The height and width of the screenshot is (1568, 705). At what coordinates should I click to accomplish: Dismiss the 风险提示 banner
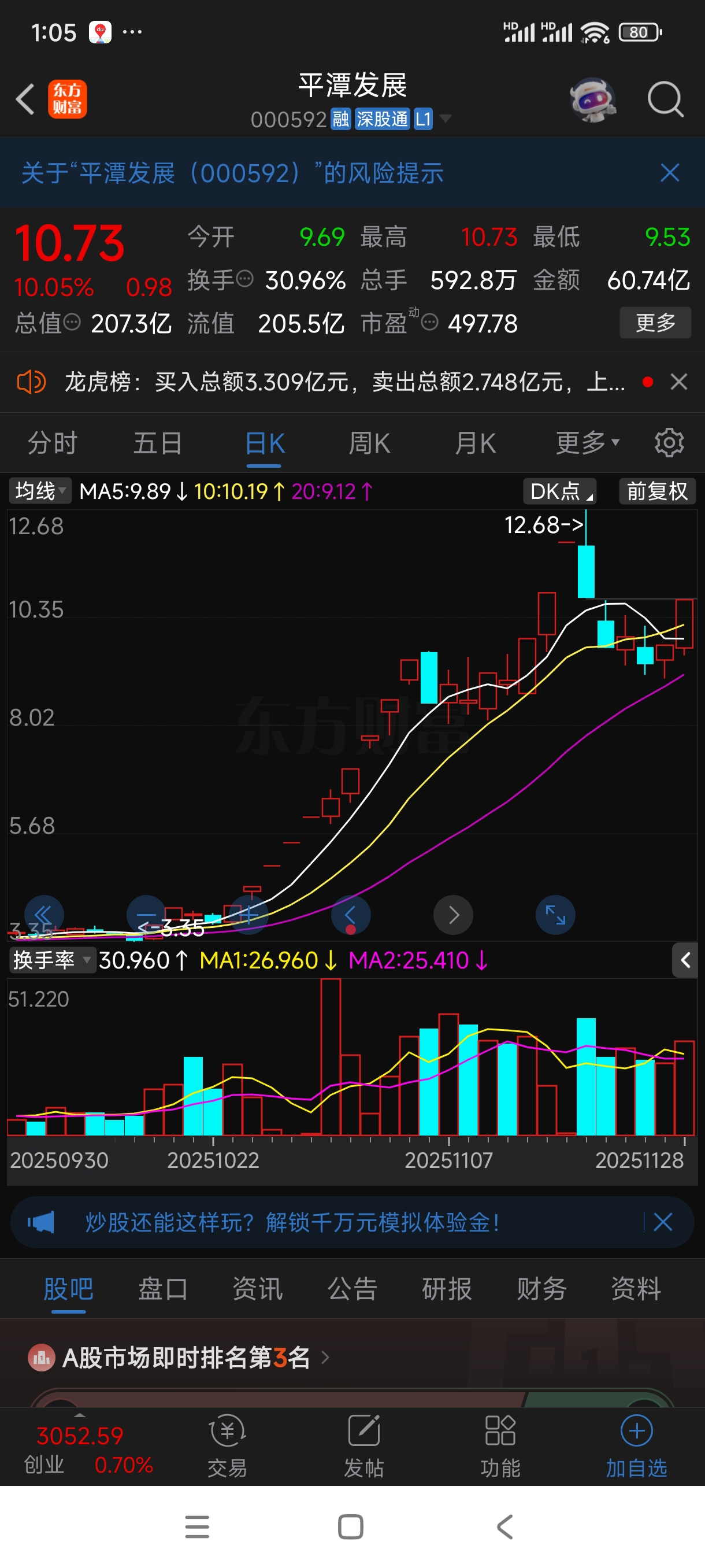[669, 173]
